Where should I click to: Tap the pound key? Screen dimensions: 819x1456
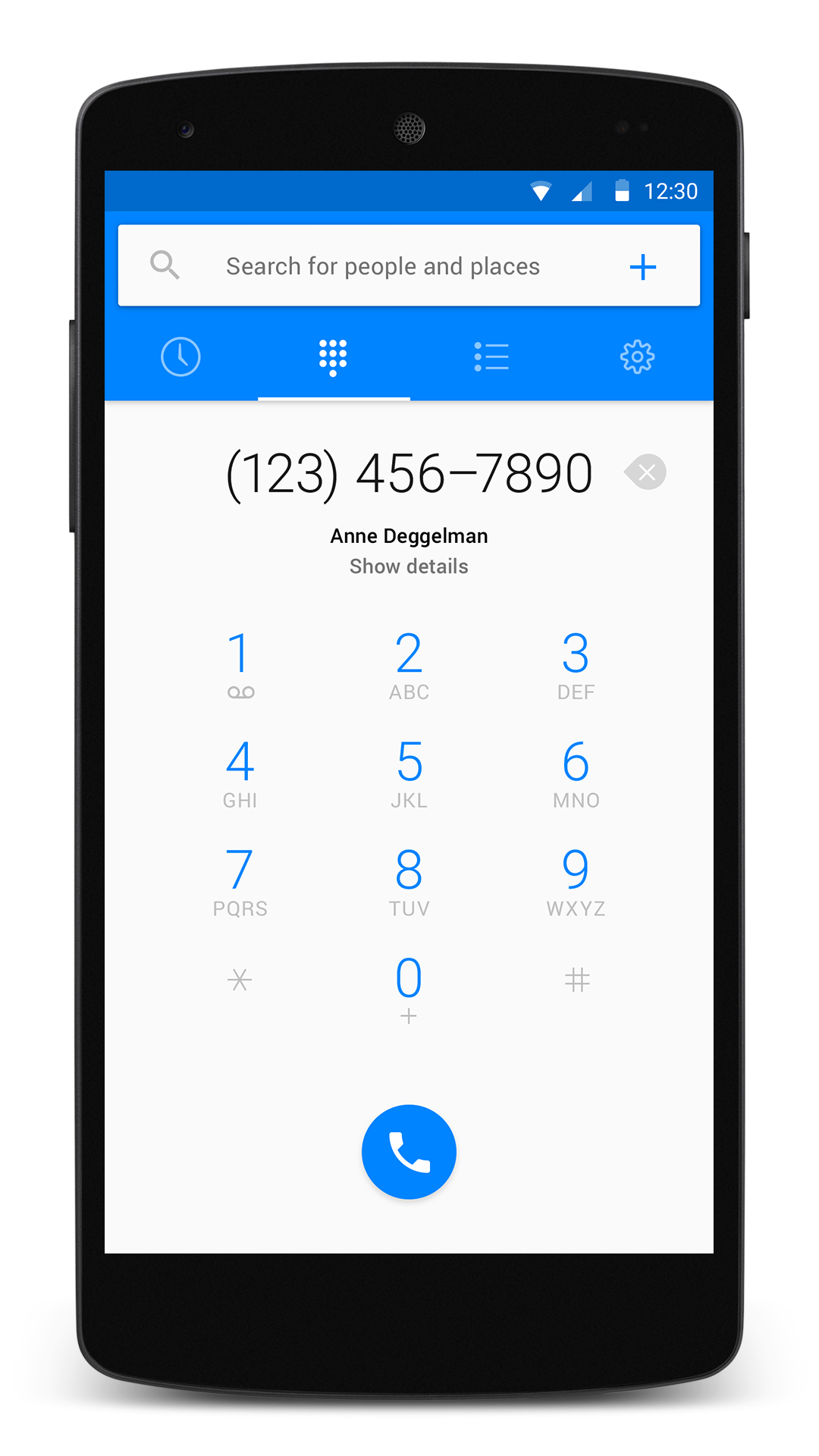[x=577, y=980]
